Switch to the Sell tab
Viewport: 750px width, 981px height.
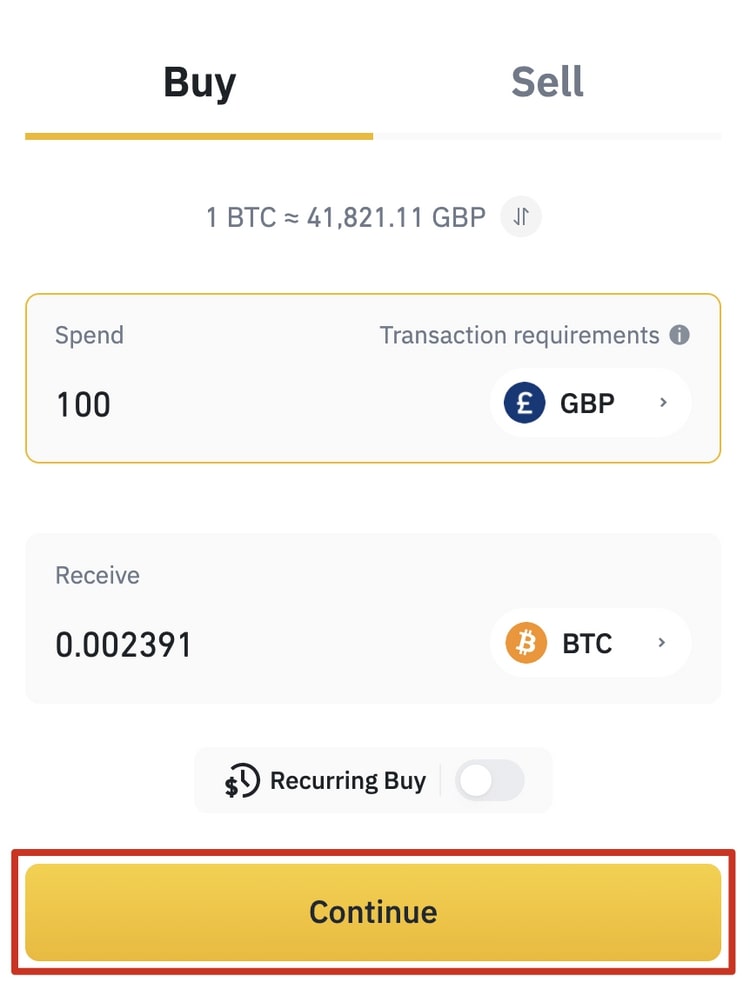[548, 82]
